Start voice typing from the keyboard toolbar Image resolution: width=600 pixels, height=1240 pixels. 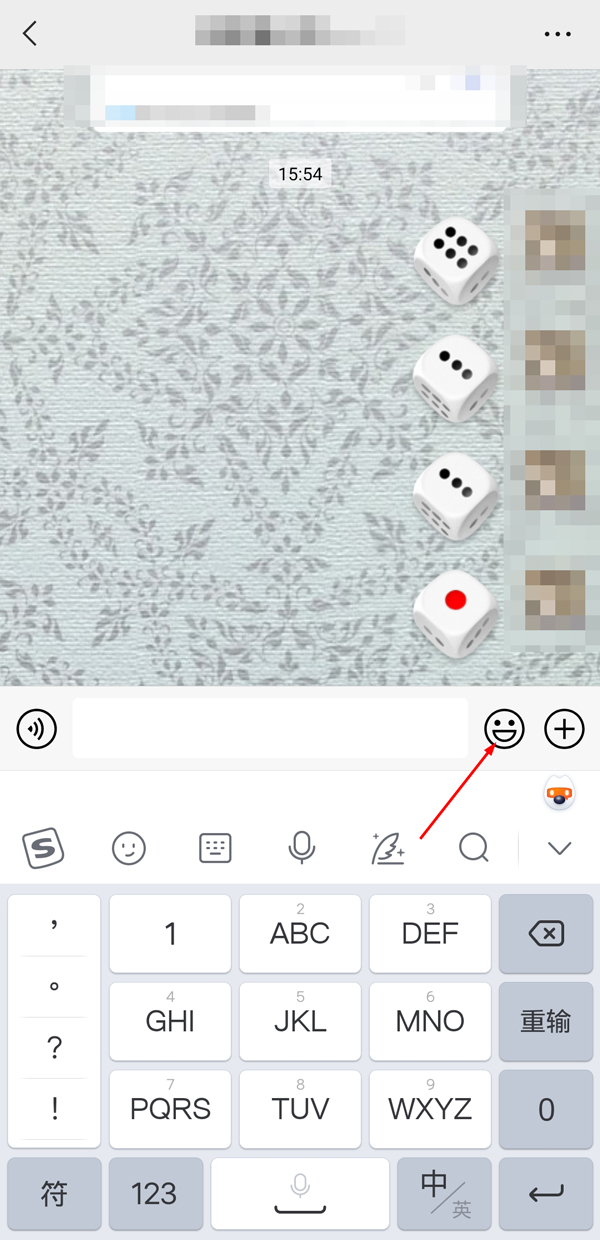(301, 849)
